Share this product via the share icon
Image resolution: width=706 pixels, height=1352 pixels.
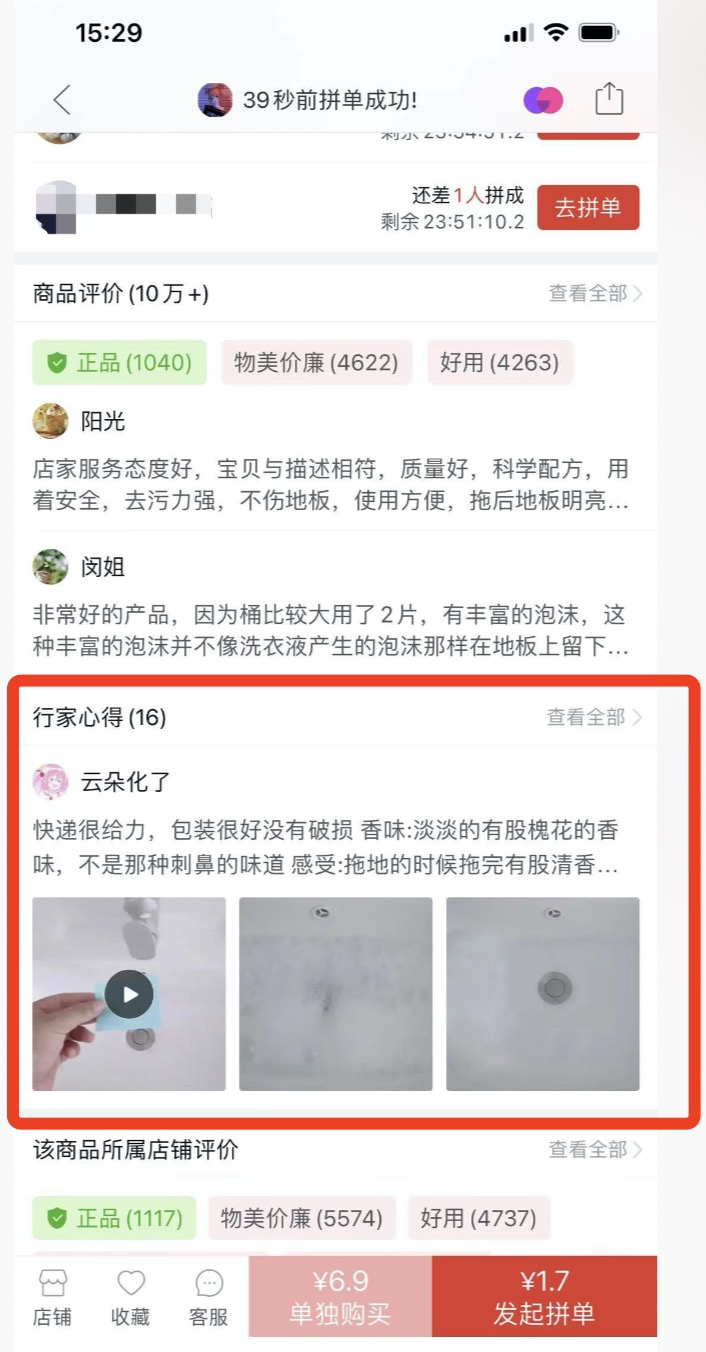tap(609, 99)
